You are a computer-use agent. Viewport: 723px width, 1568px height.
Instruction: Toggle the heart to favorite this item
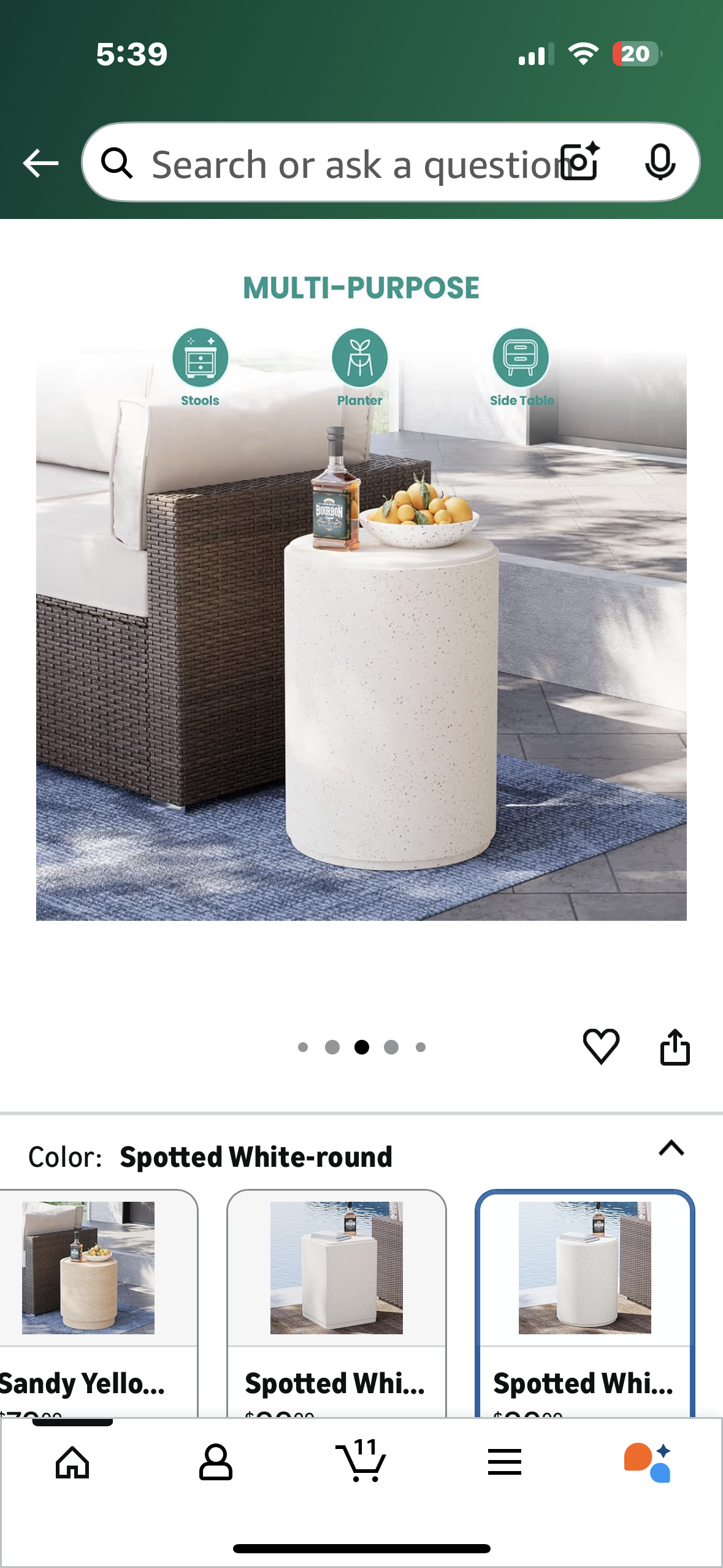602,1047
